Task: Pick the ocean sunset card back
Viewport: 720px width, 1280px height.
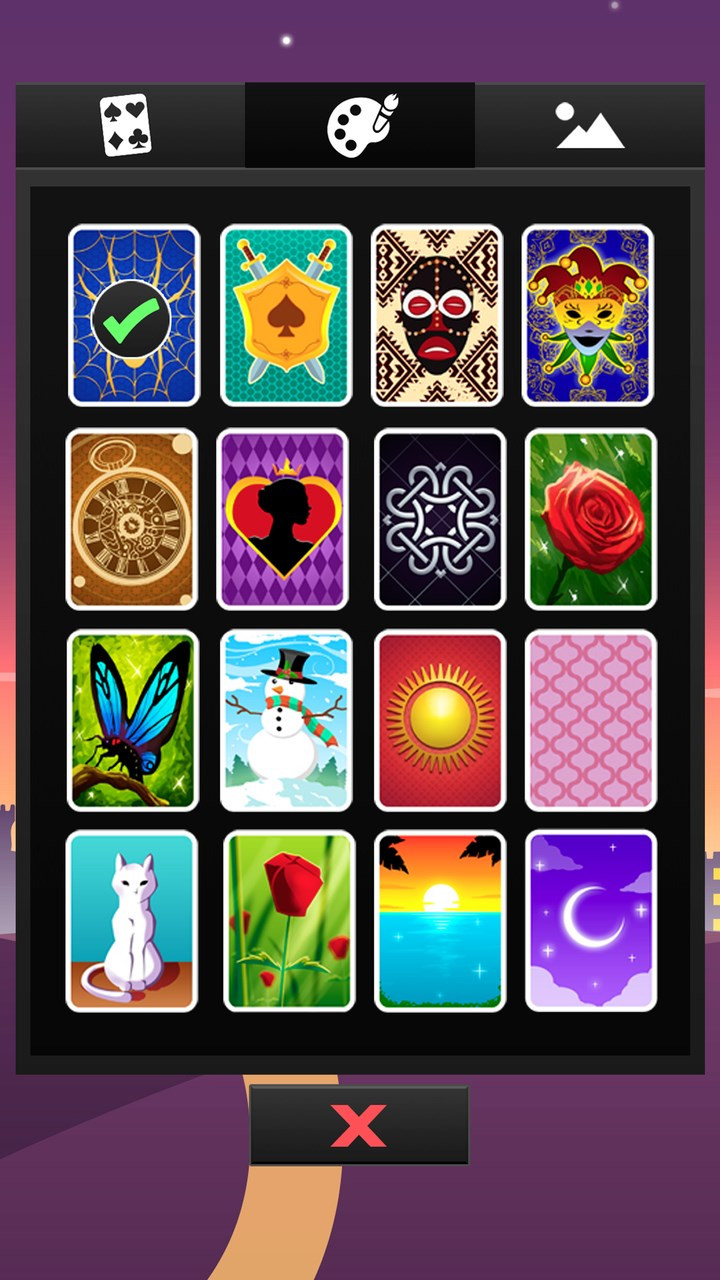Action: tap(440, 921)
